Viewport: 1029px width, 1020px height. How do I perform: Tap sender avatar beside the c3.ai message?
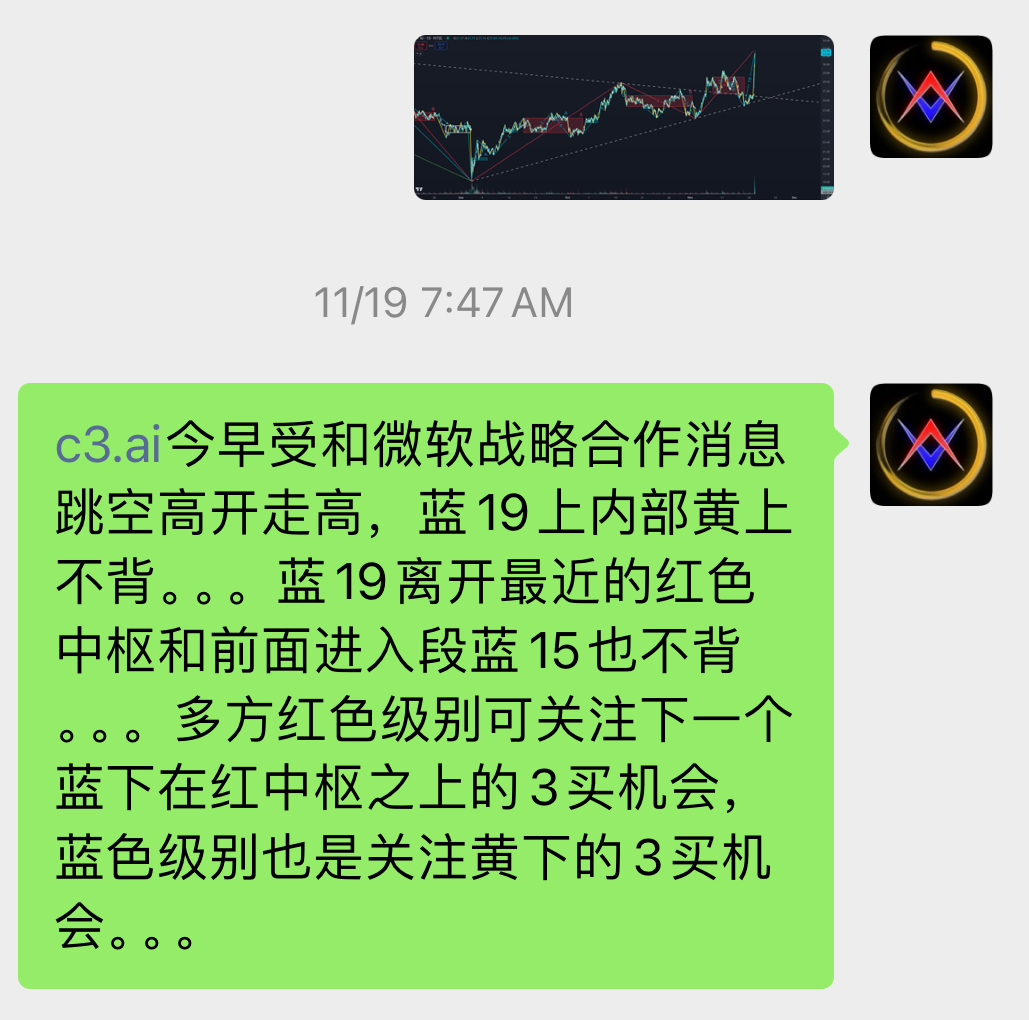tap(930, 444)
